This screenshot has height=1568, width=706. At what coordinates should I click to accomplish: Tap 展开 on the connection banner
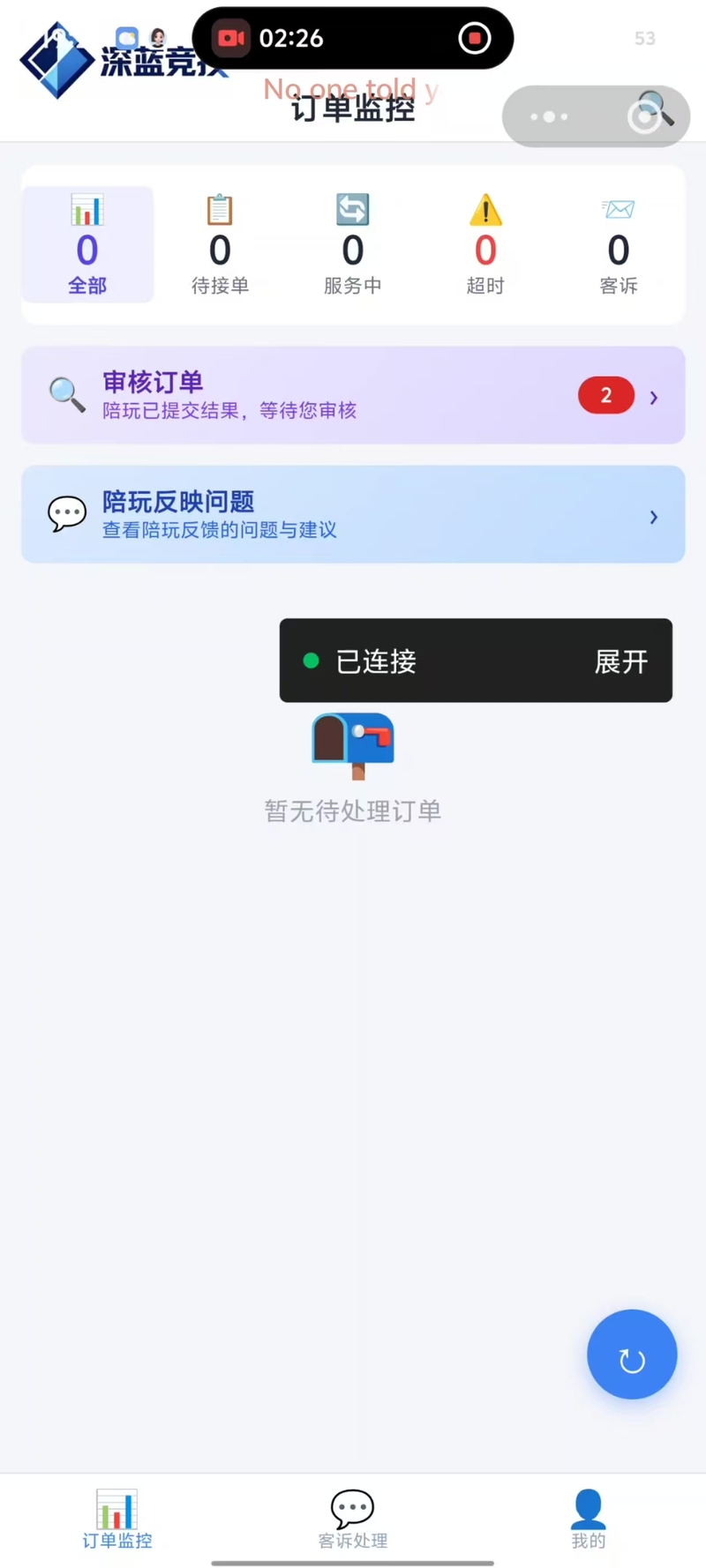[x=621, y=661]
